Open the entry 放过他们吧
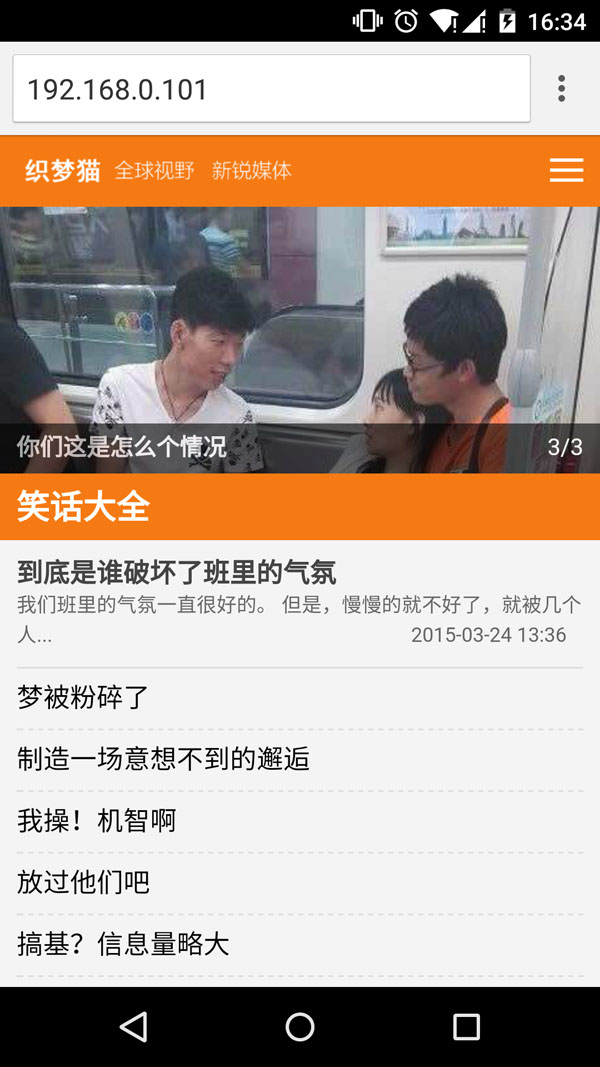Viewport: 600px width, 1067px height. click(x=83, y=883)
